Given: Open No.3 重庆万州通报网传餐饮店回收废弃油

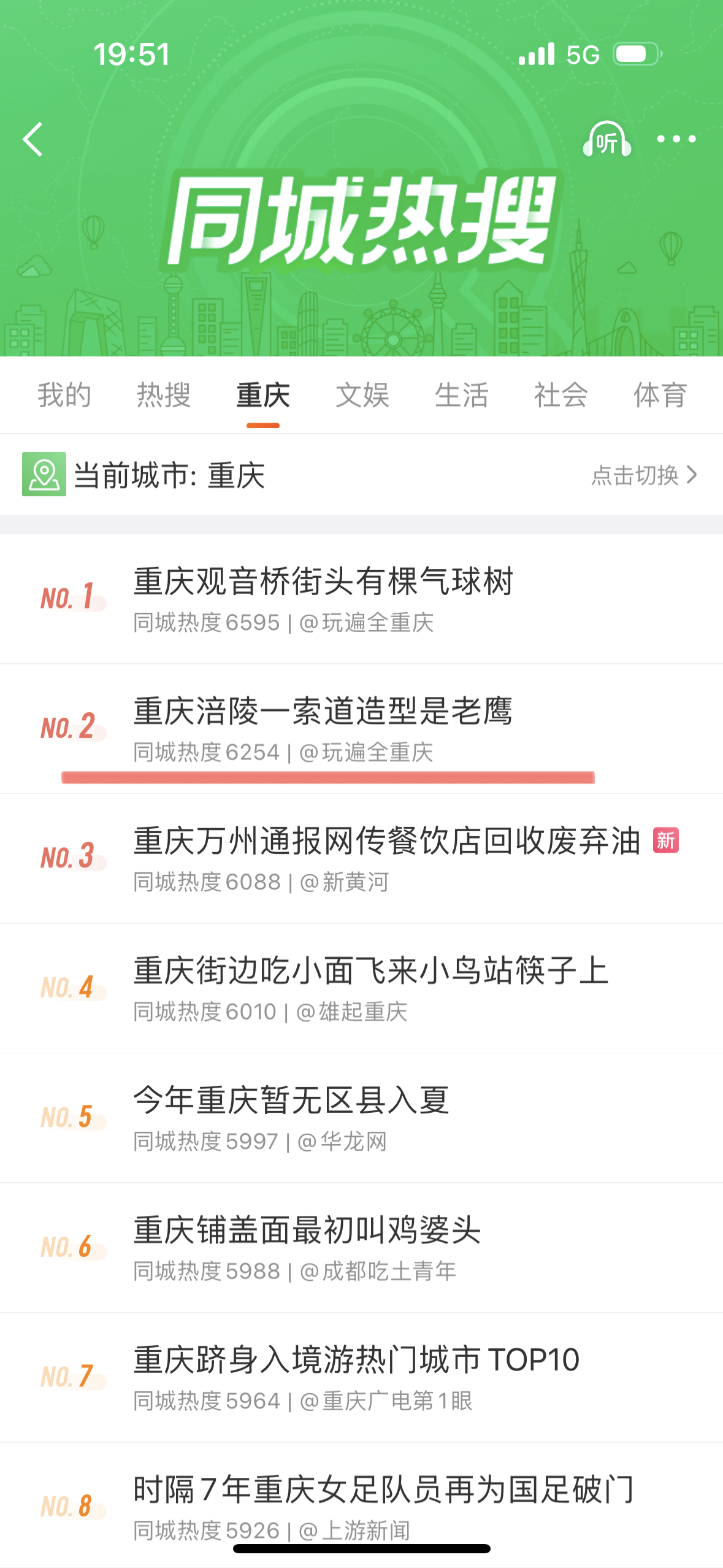Looking at the screenshot, I should [x=361, y=859].
